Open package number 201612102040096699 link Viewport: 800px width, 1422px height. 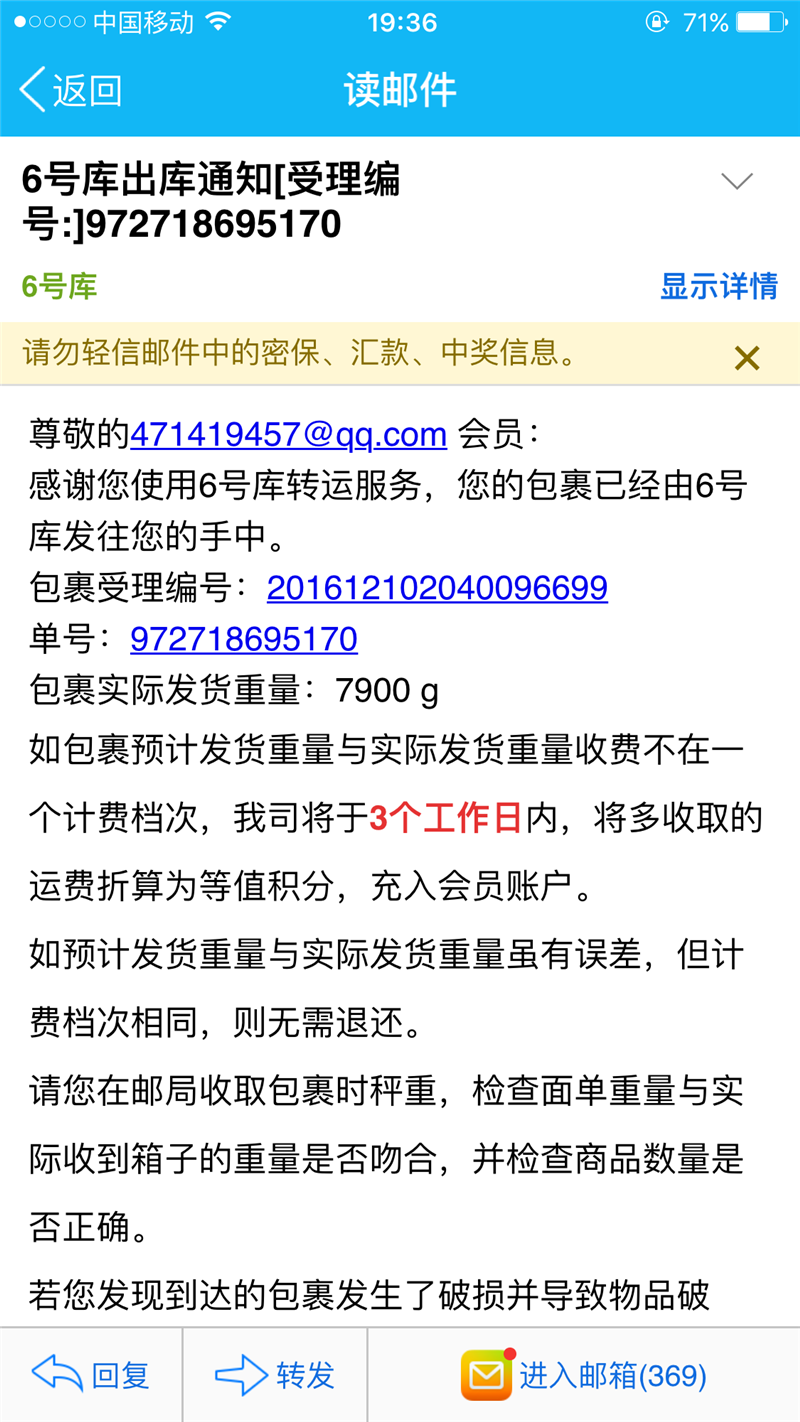point(437,587)
